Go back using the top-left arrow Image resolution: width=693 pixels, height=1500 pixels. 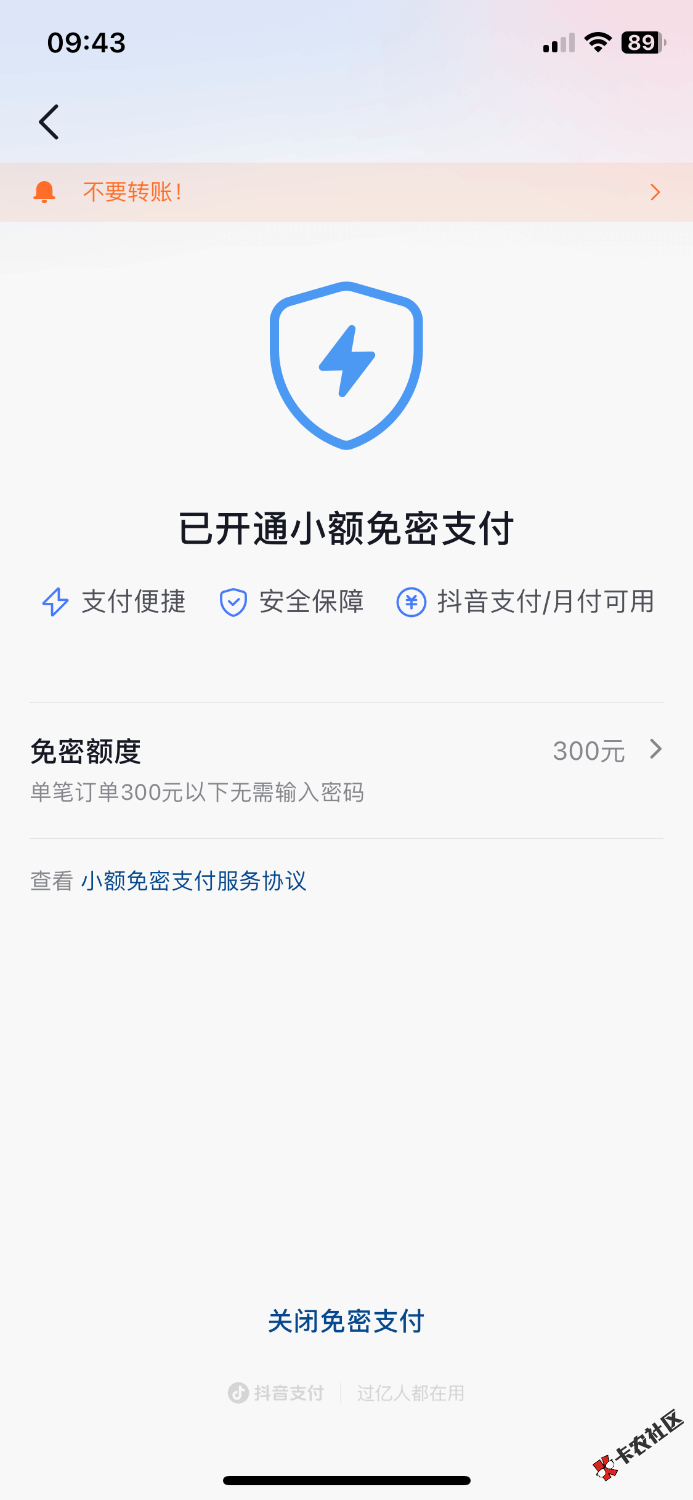point(49,122)
